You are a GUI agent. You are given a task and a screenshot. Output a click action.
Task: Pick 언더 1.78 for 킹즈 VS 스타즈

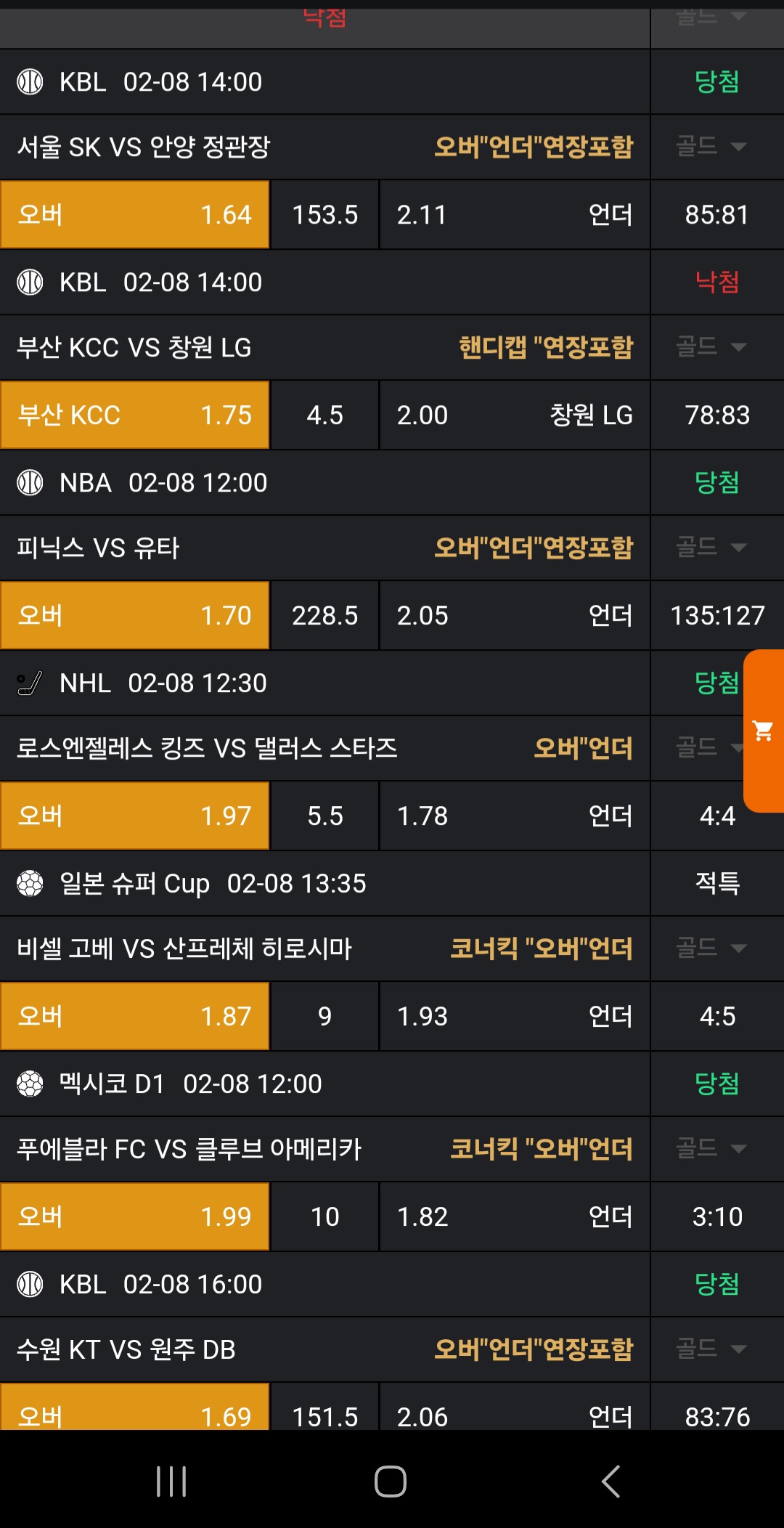514,816
